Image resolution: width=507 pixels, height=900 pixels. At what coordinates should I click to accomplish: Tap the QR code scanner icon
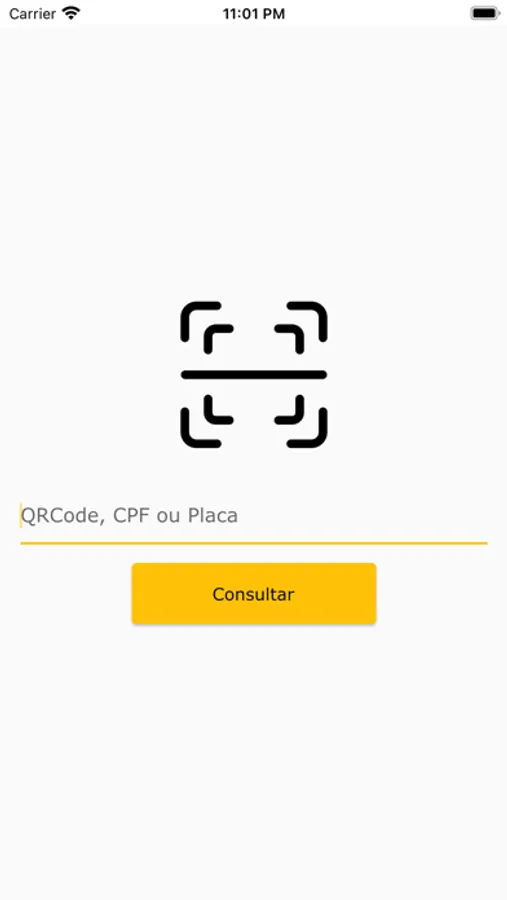pyautogui.click(x=254, y=374)
